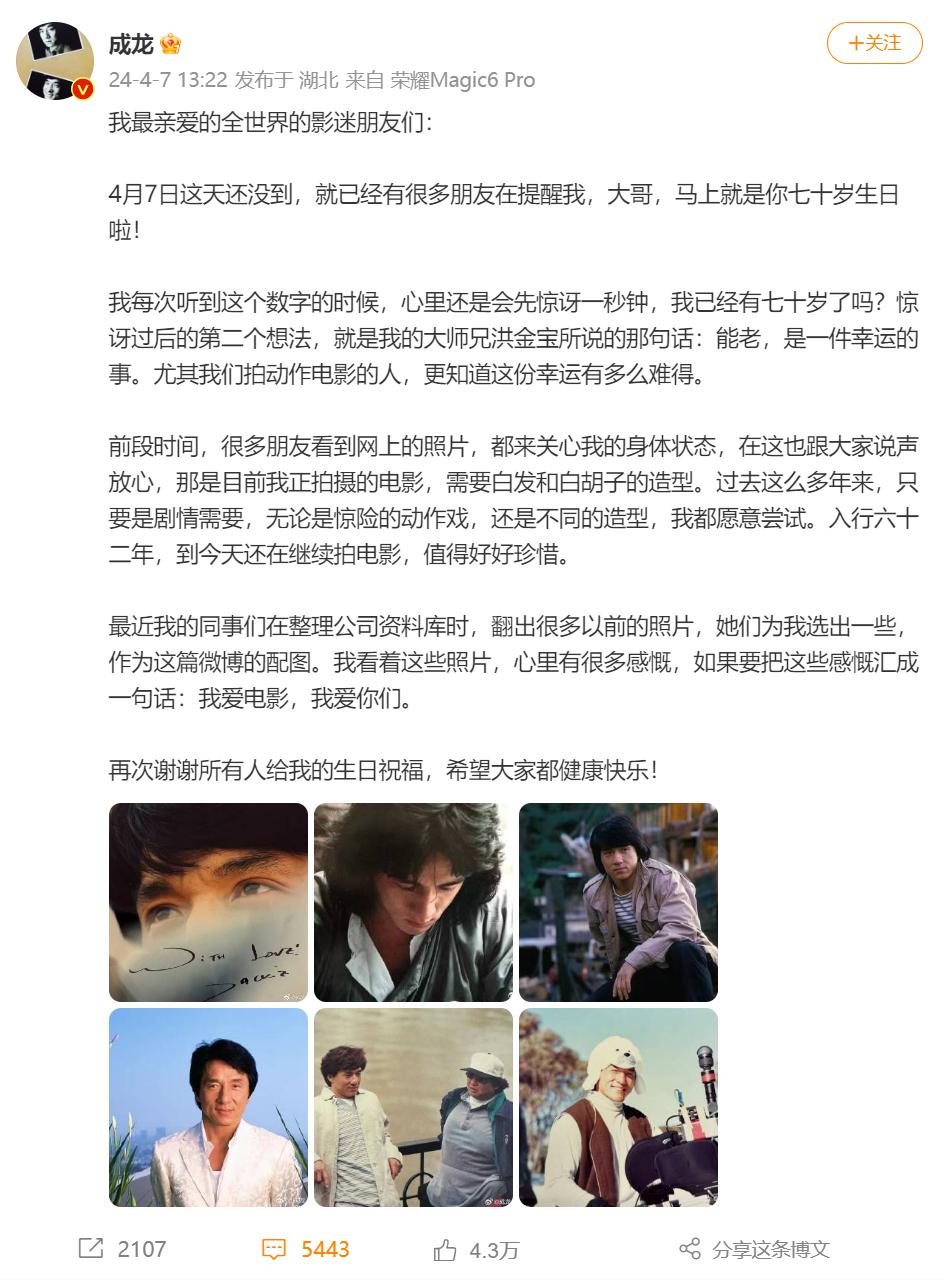Image resolution: width=944 pixels, height=1286 pixels.
Task: Open the comments (5443)
Action: 306,1249
